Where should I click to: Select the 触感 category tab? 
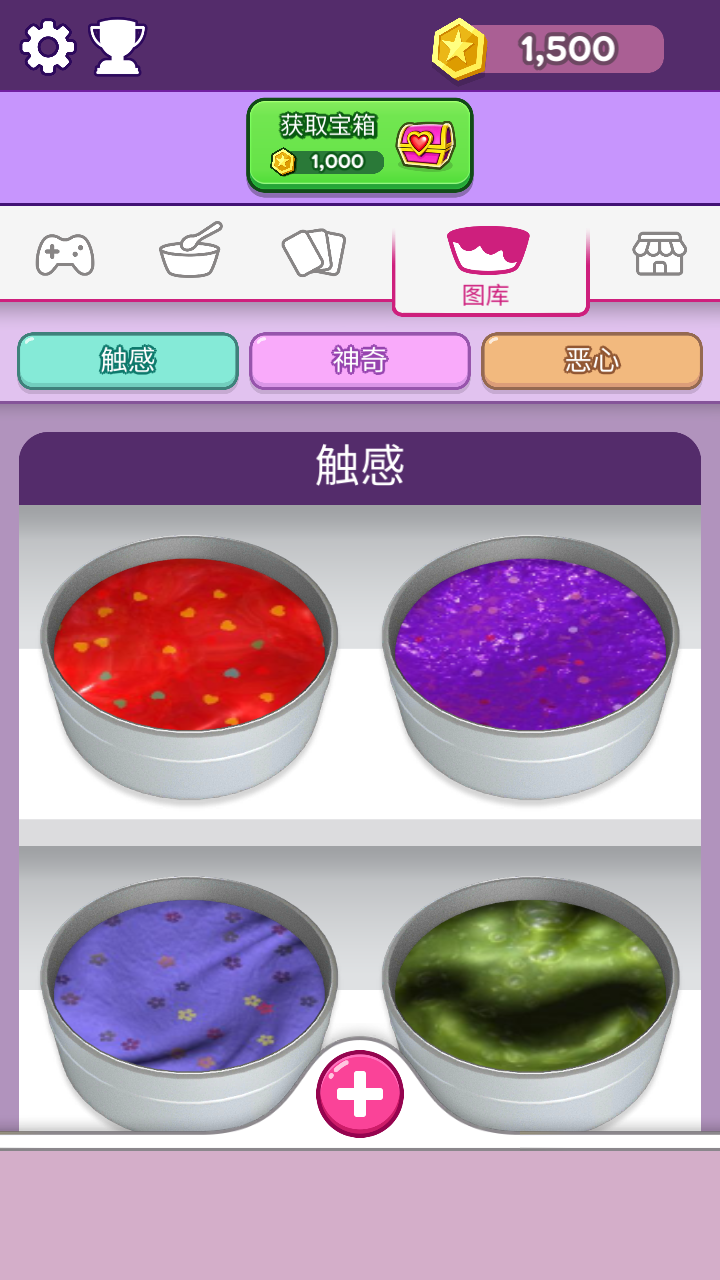127,360
